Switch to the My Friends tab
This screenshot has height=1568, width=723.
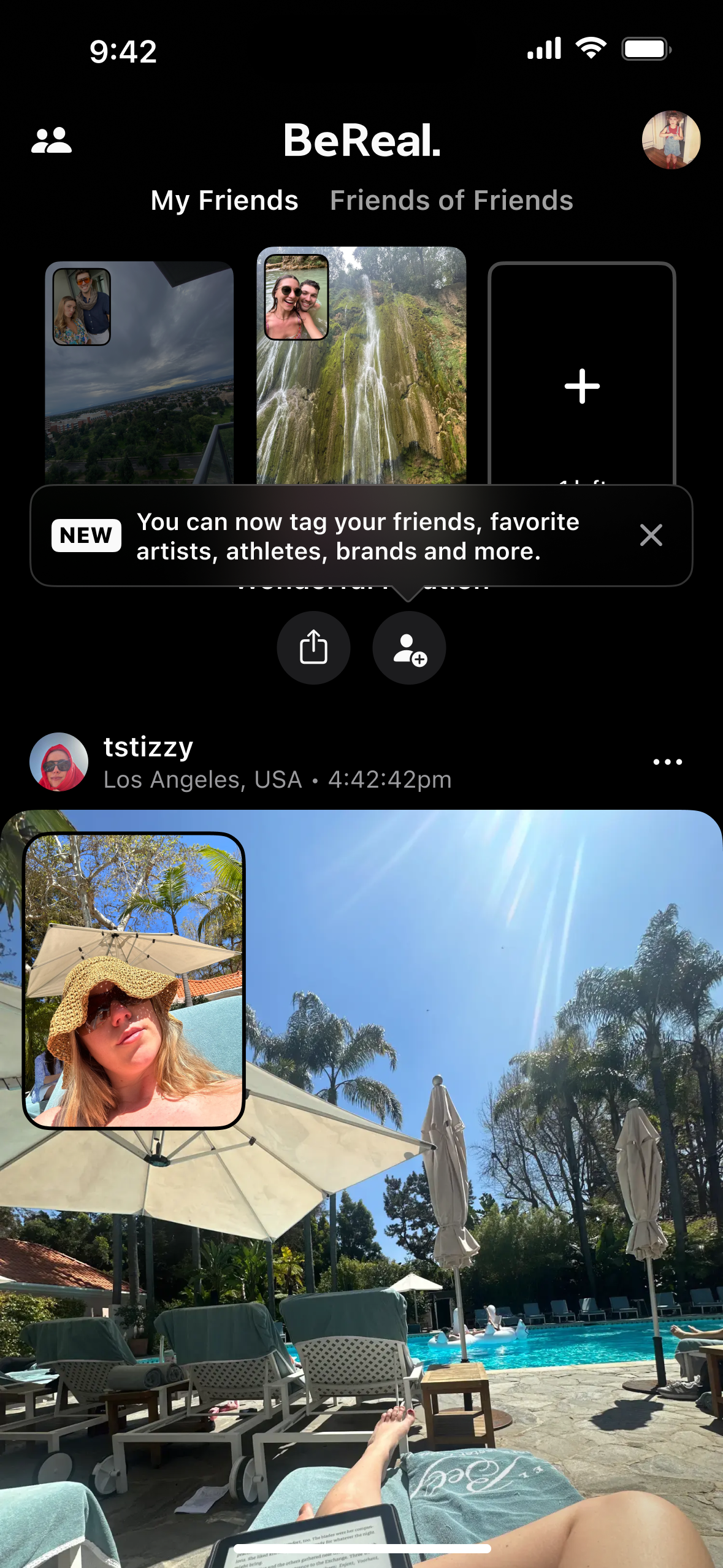[224, 201]
